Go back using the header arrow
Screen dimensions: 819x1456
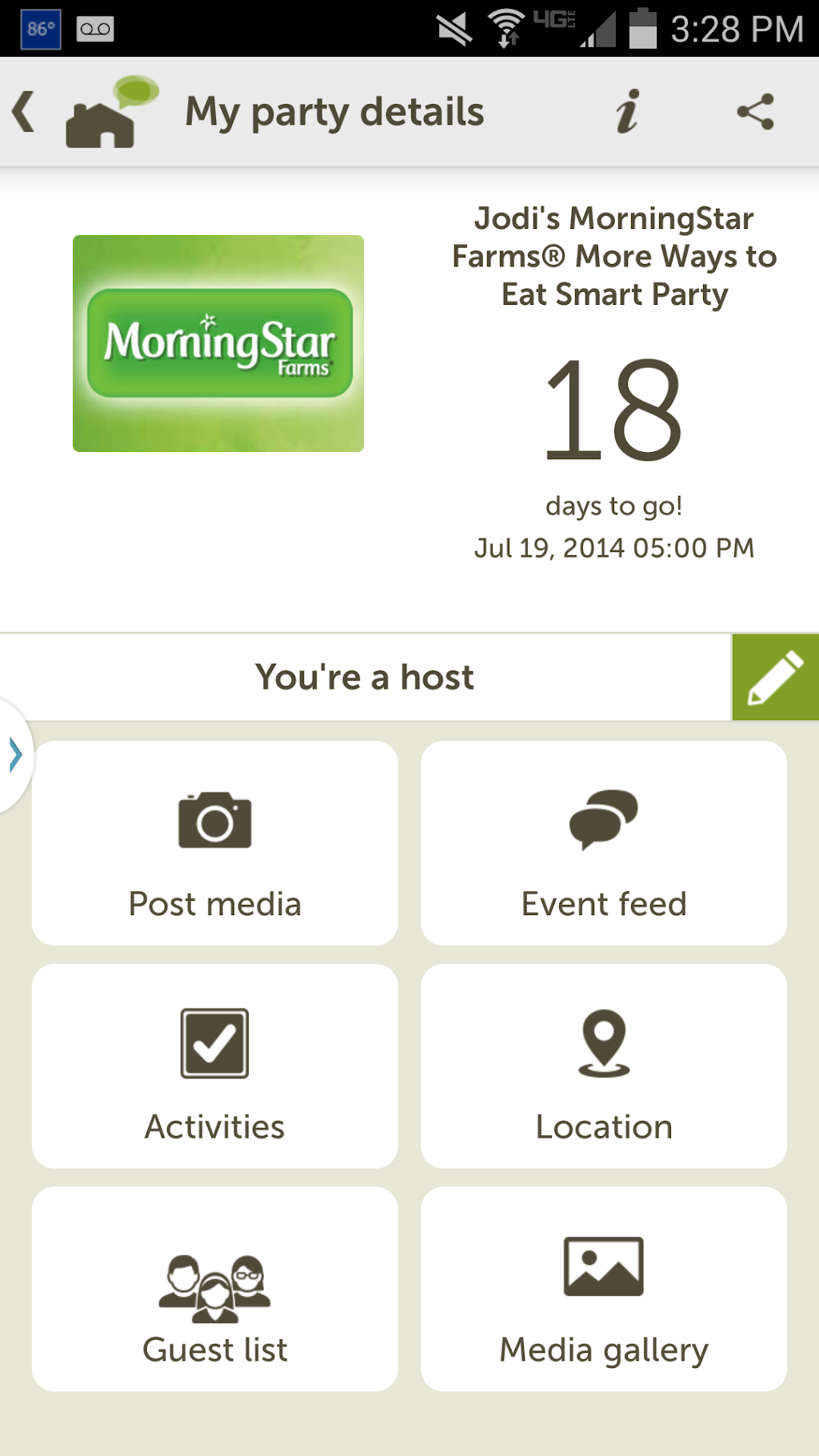pyautogui.click(x=24, y=112)
